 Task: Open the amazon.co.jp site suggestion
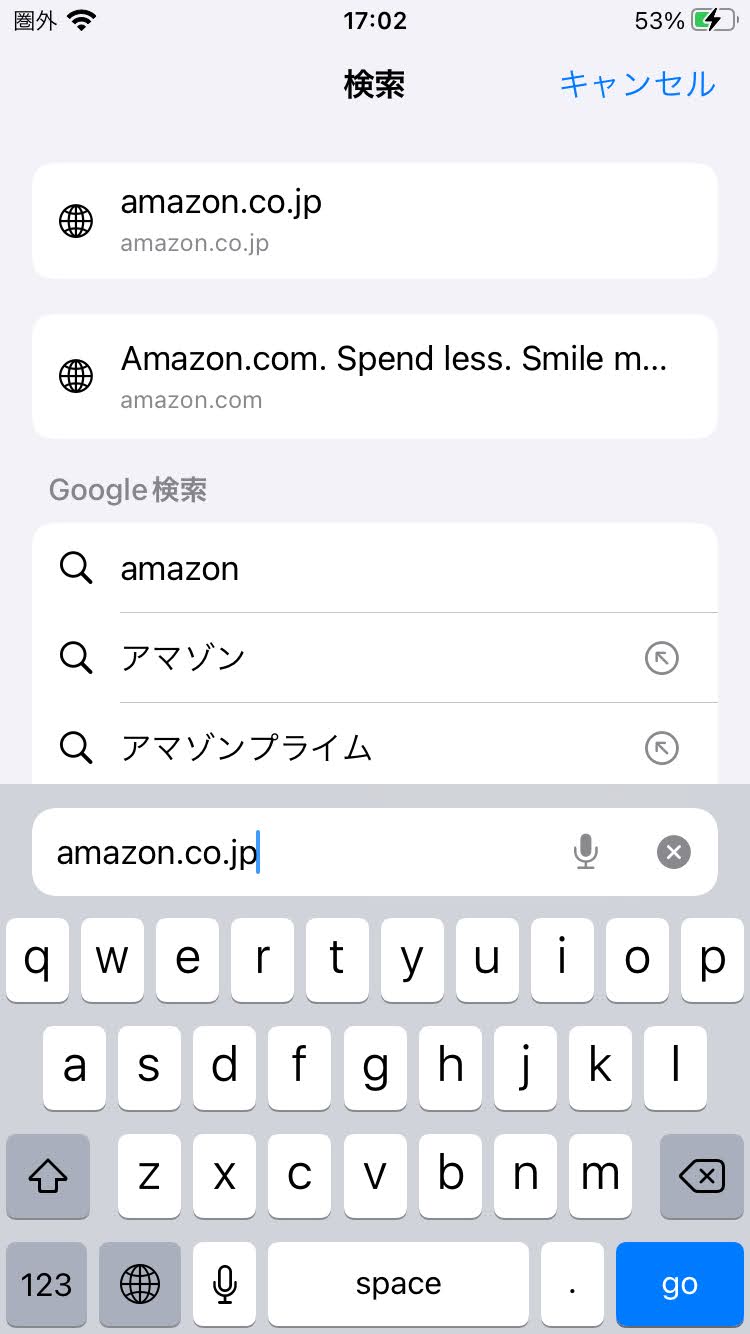pyautogui.click(x=374, y=221)
